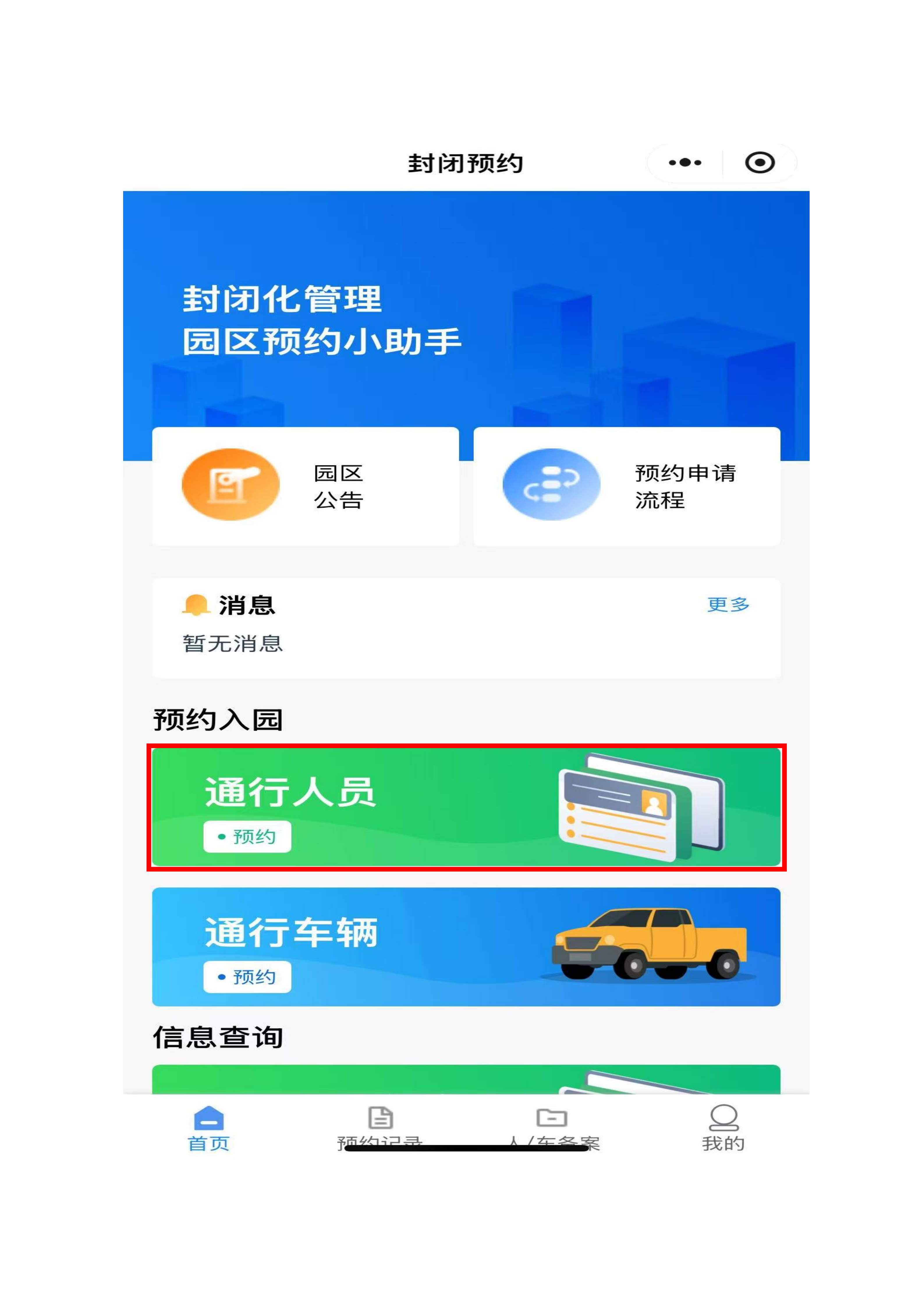
Task: Open the mini program more options menu
Action: (x=685, y=163)
